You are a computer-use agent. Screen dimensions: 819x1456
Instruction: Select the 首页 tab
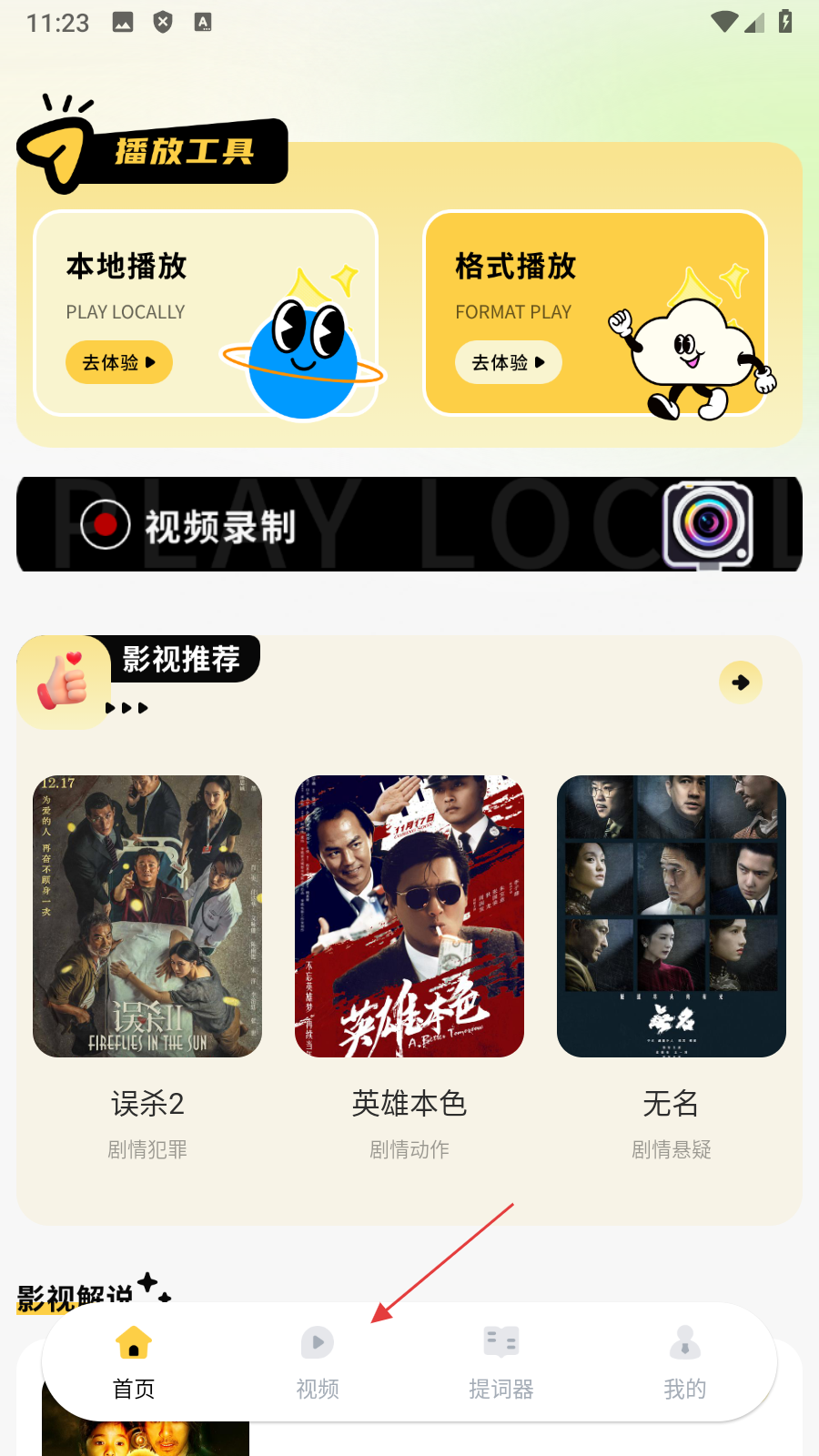[134, 1362]
